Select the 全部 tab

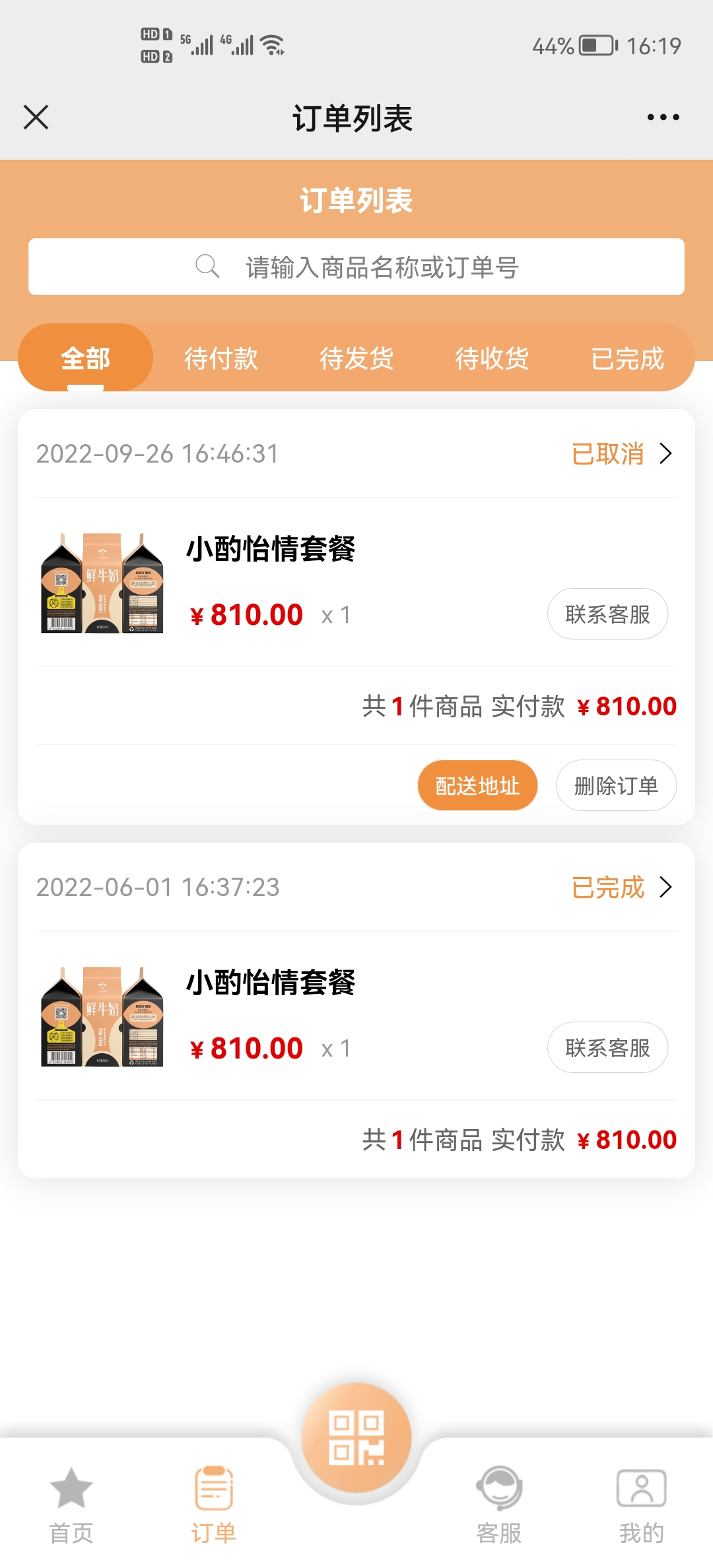coord(86,358)
